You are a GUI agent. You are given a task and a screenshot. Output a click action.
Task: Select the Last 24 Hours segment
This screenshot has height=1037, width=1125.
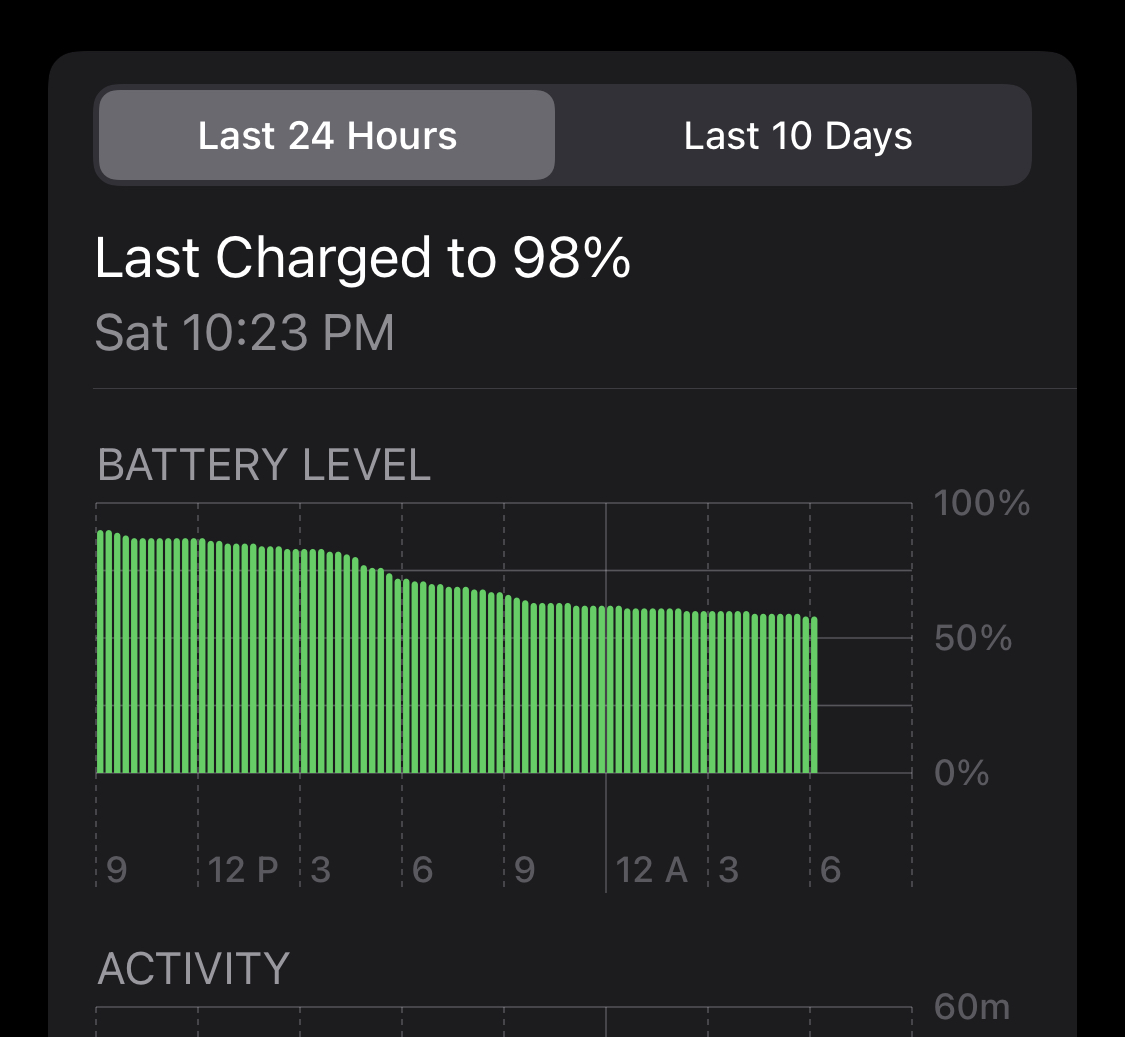tap(327, 136)
